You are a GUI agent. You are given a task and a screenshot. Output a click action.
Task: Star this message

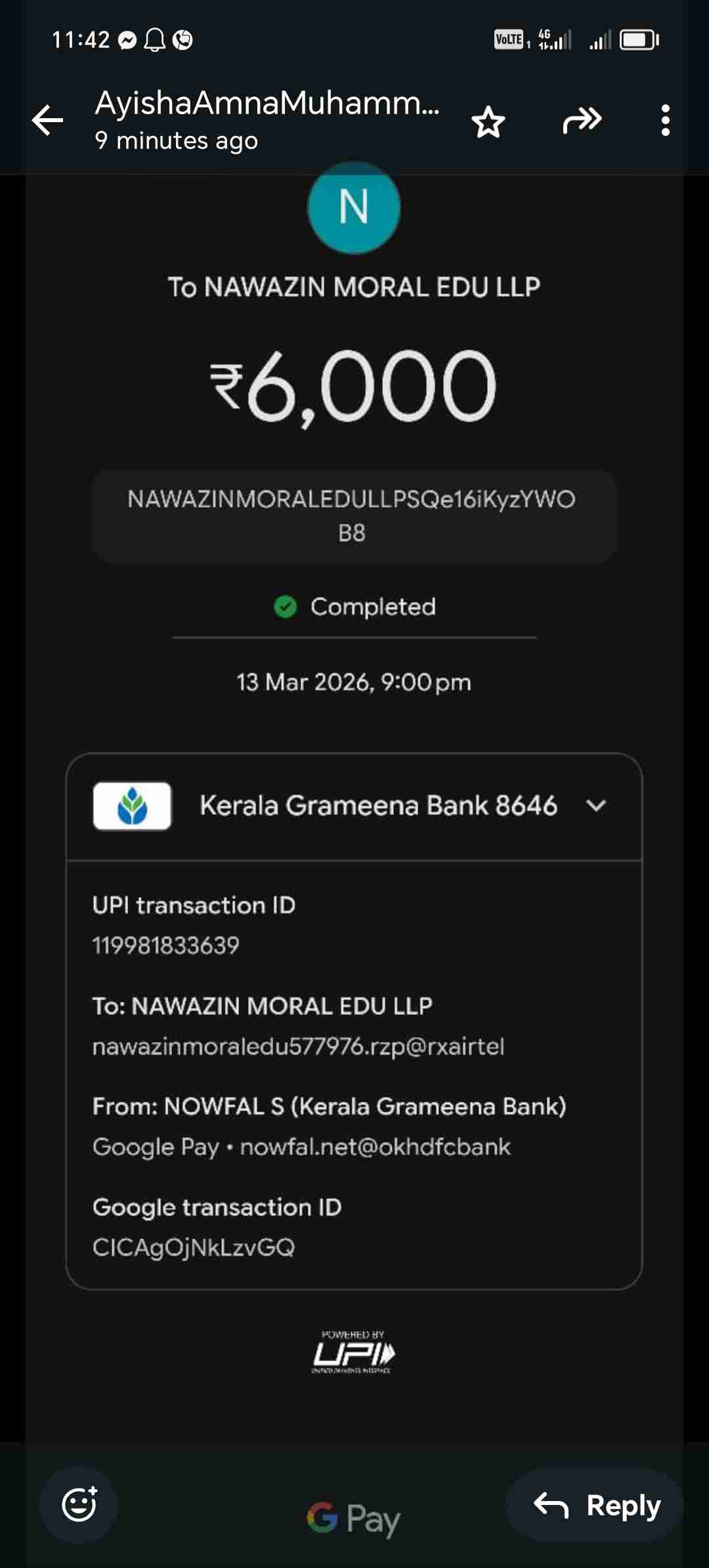tap(488, 121)
